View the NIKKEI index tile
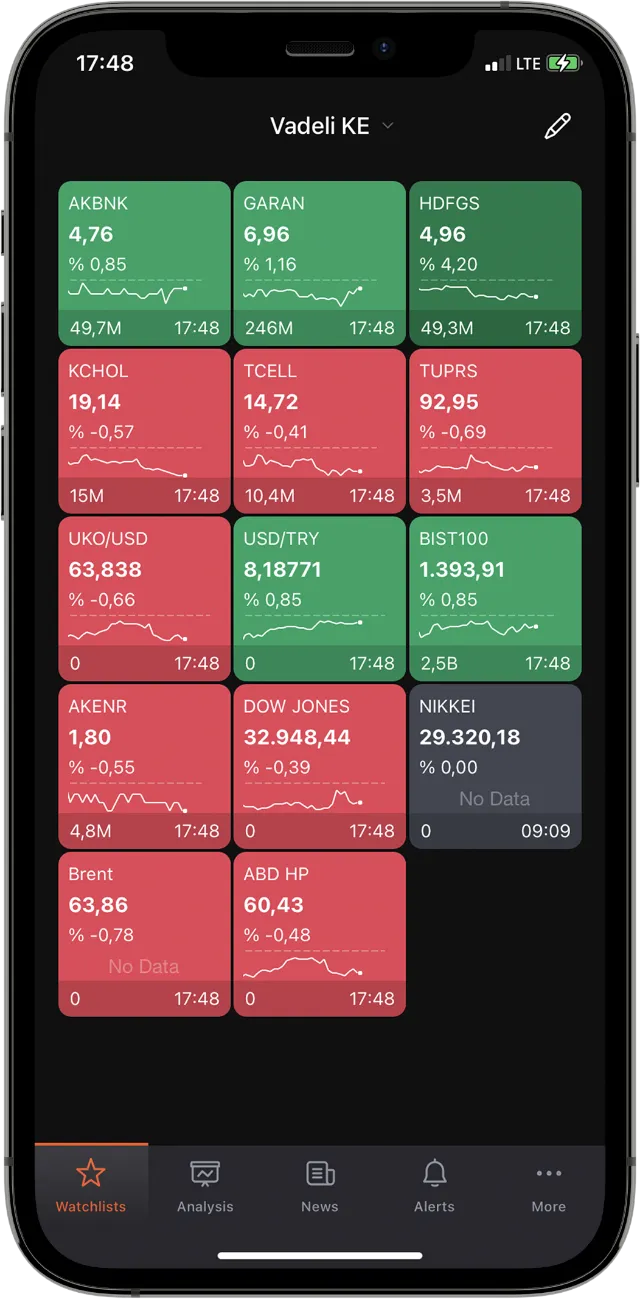The image size is (640, 1299). [x=495, y=766]
